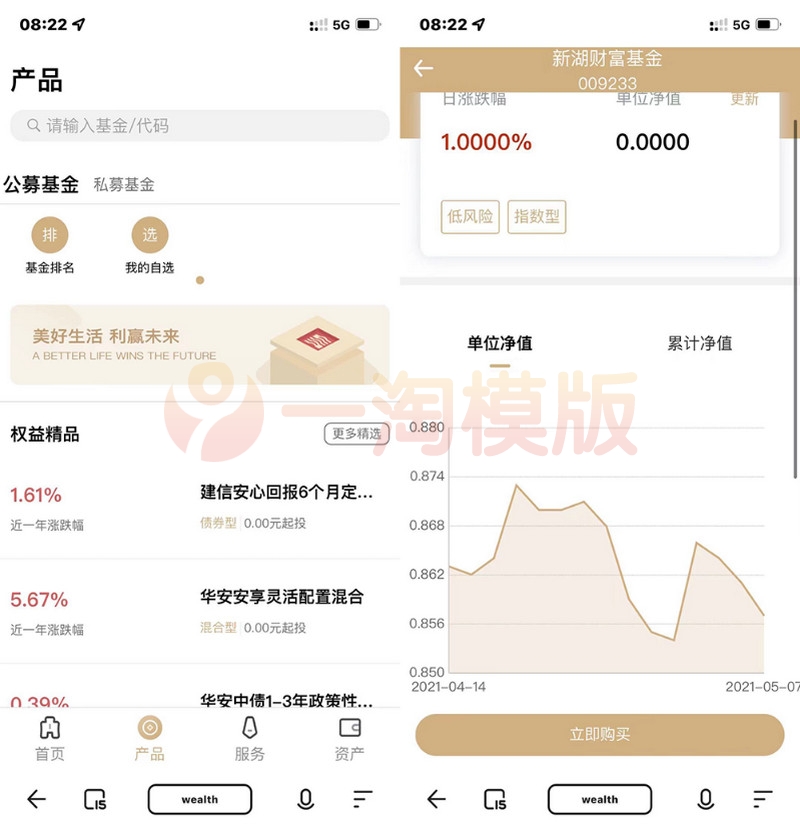The image size is (800, 825).
Task: Tap the 更新 update link
Action: click(x=742, y=100)
